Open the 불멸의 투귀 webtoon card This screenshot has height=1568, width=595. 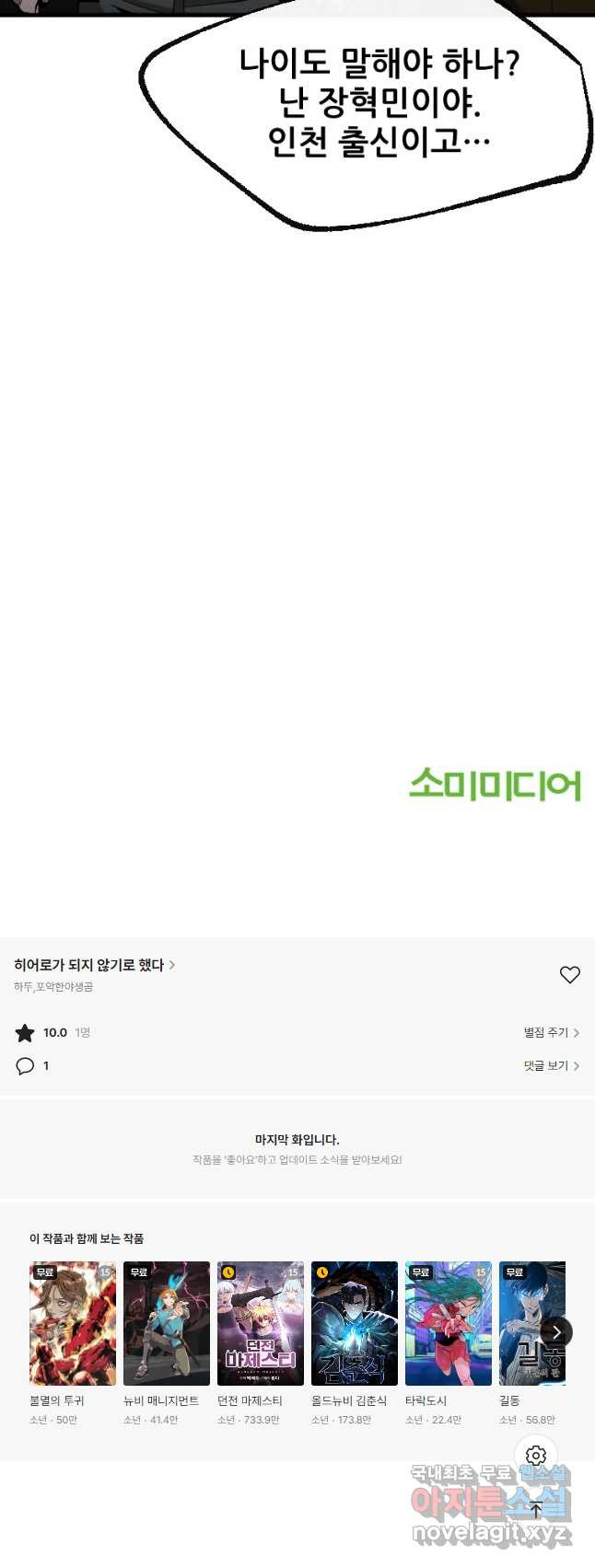point(73,1323)
